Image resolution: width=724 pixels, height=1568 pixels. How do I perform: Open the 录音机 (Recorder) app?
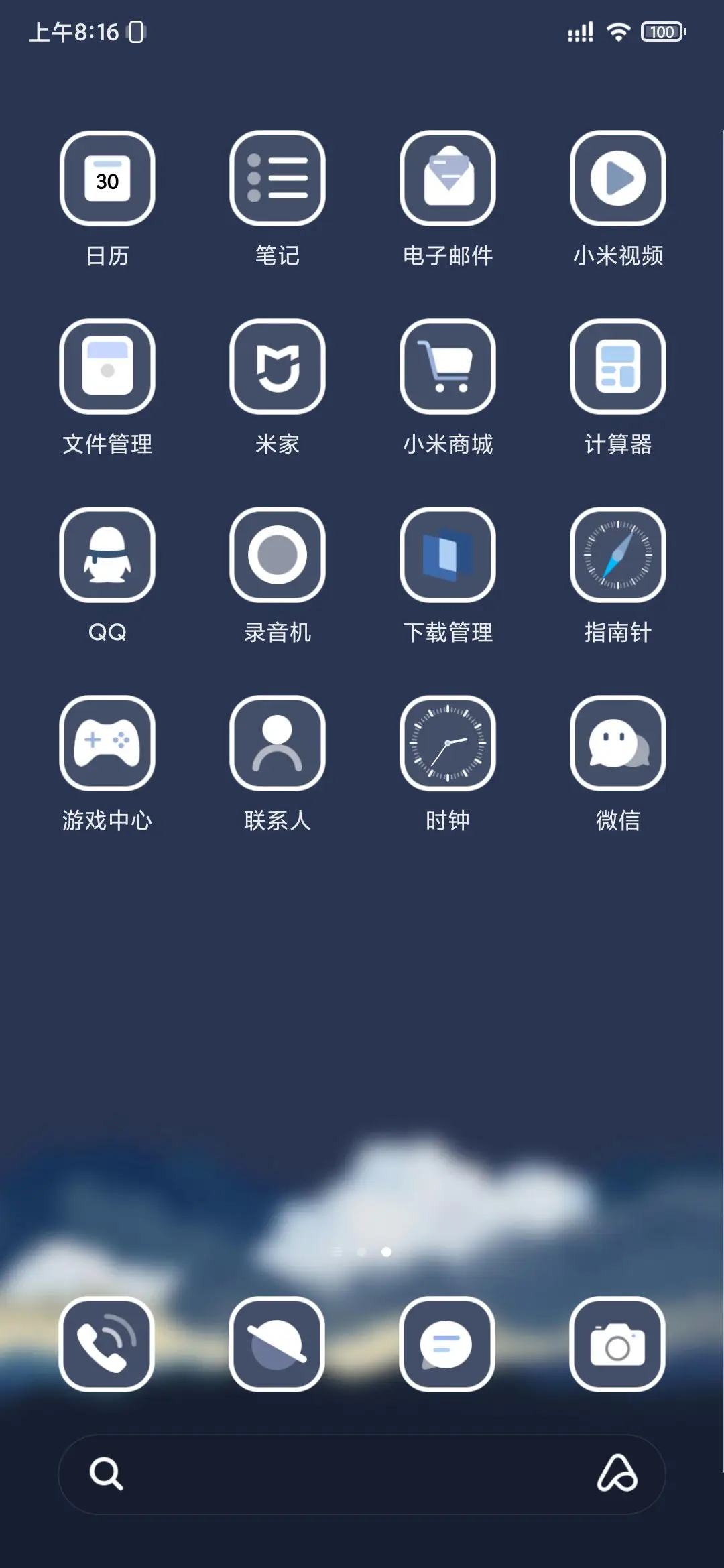[x=278, y=555]
